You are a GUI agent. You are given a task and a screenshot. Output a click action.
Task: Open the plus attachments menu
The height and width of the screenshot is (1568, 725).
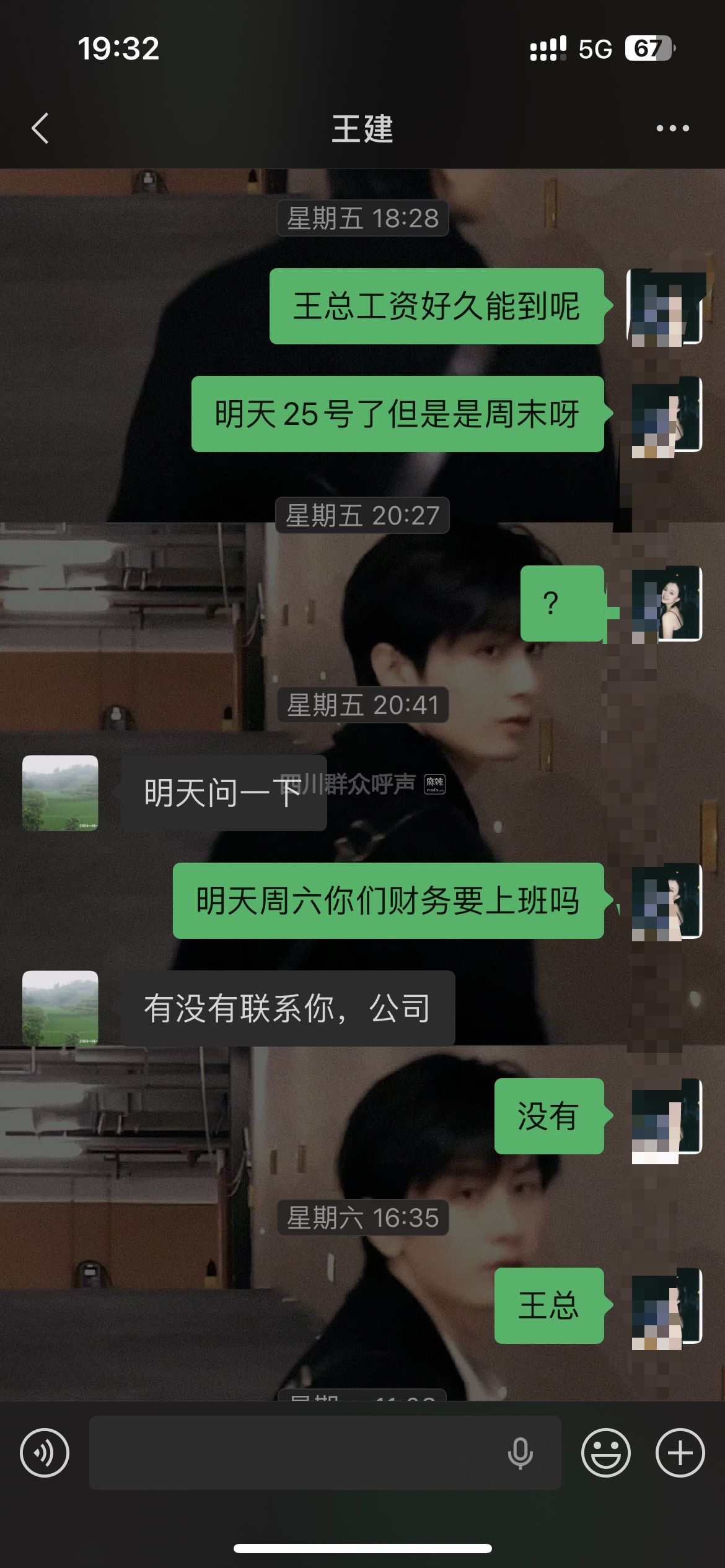[x=680, y=1453]
